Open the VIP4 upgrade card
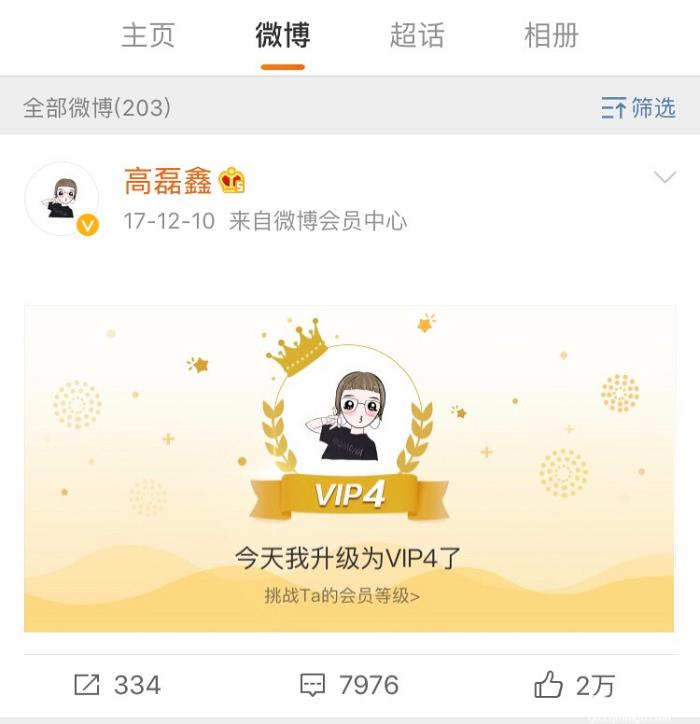Screen dimensions: 700x724 349,469
